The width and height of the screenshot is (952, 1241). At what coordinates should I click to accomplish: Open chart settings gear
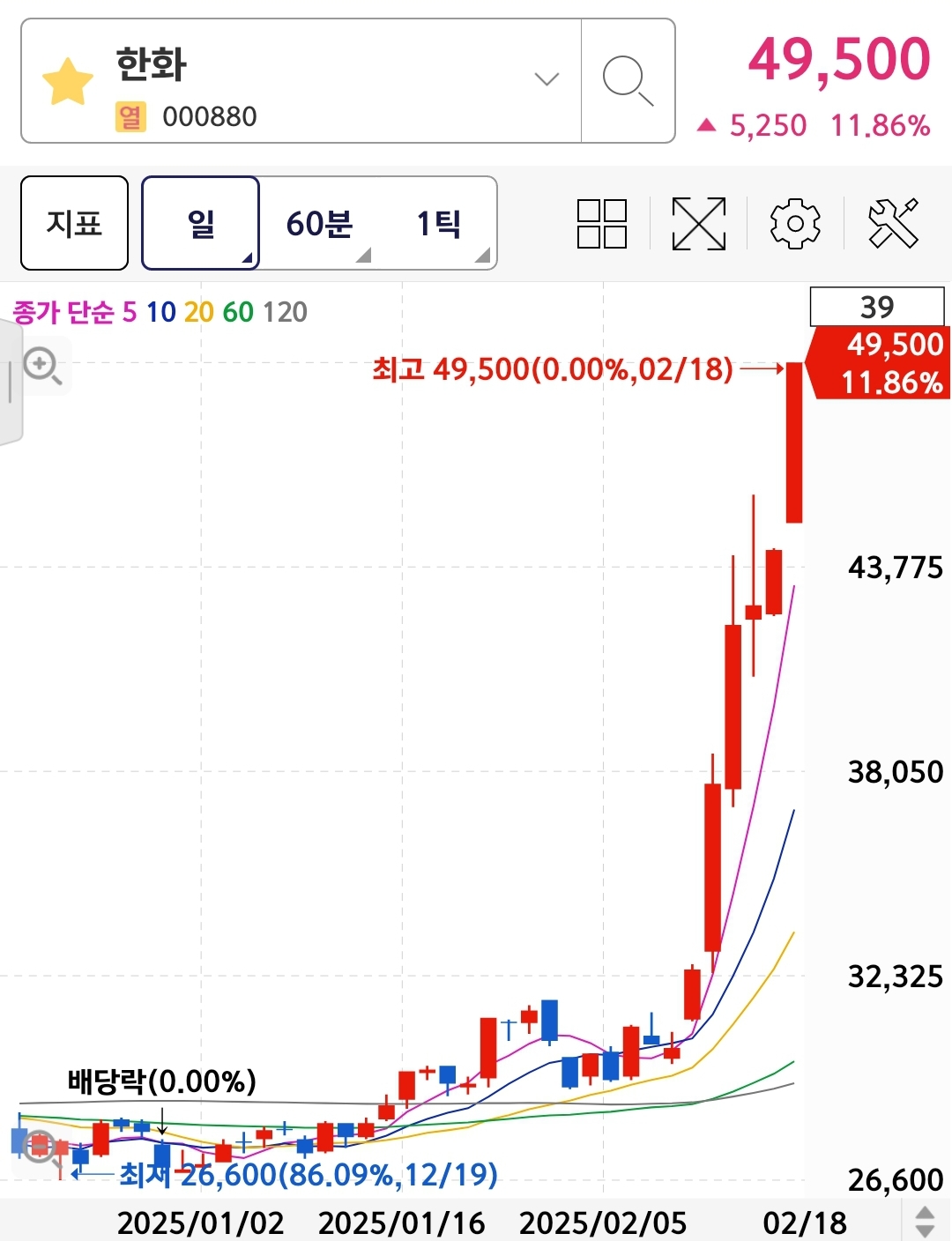[x=795, y=224]
